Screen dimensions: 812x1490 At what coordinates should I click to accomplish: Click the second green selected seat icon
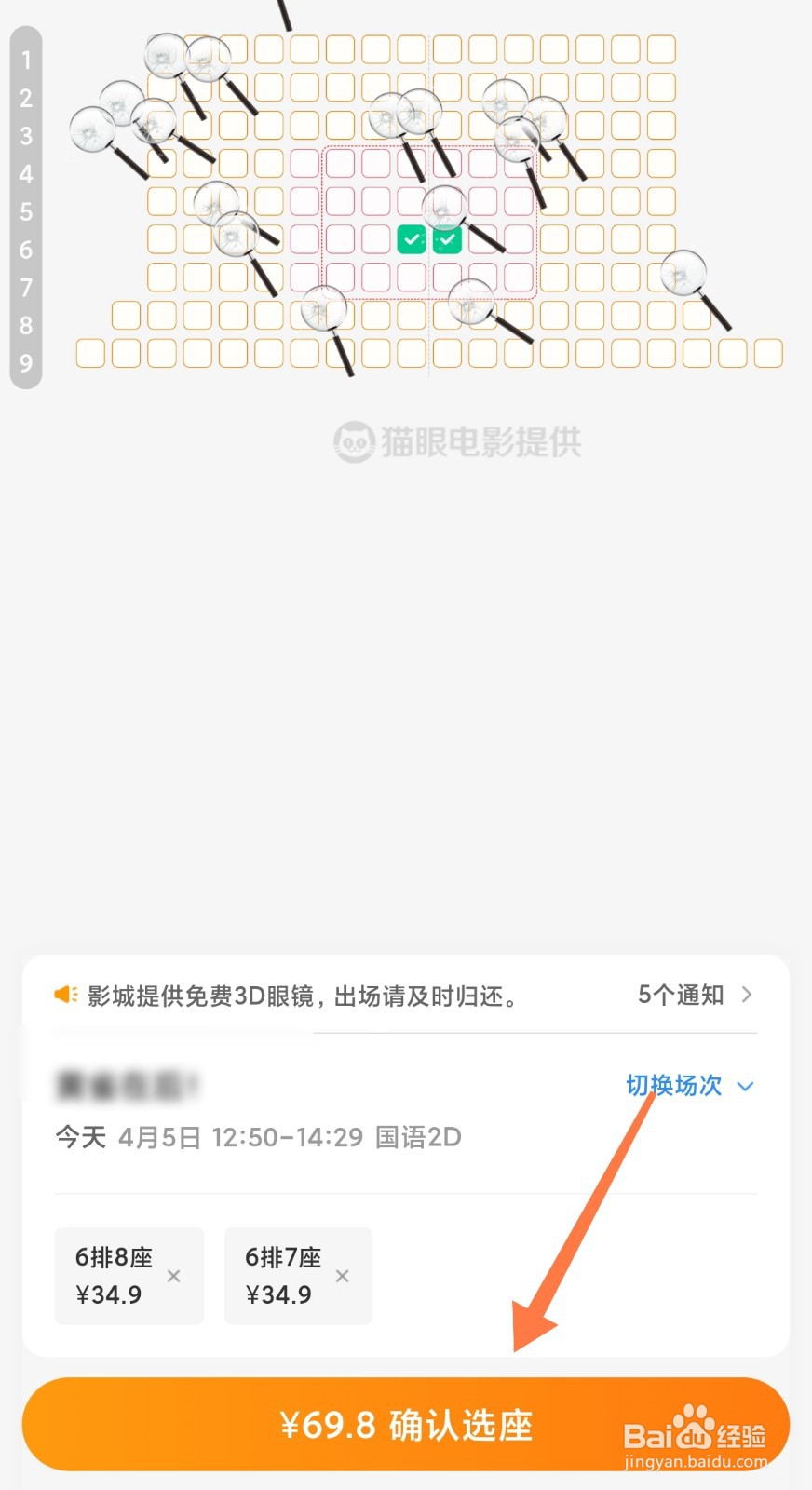(x=447, y=240)
